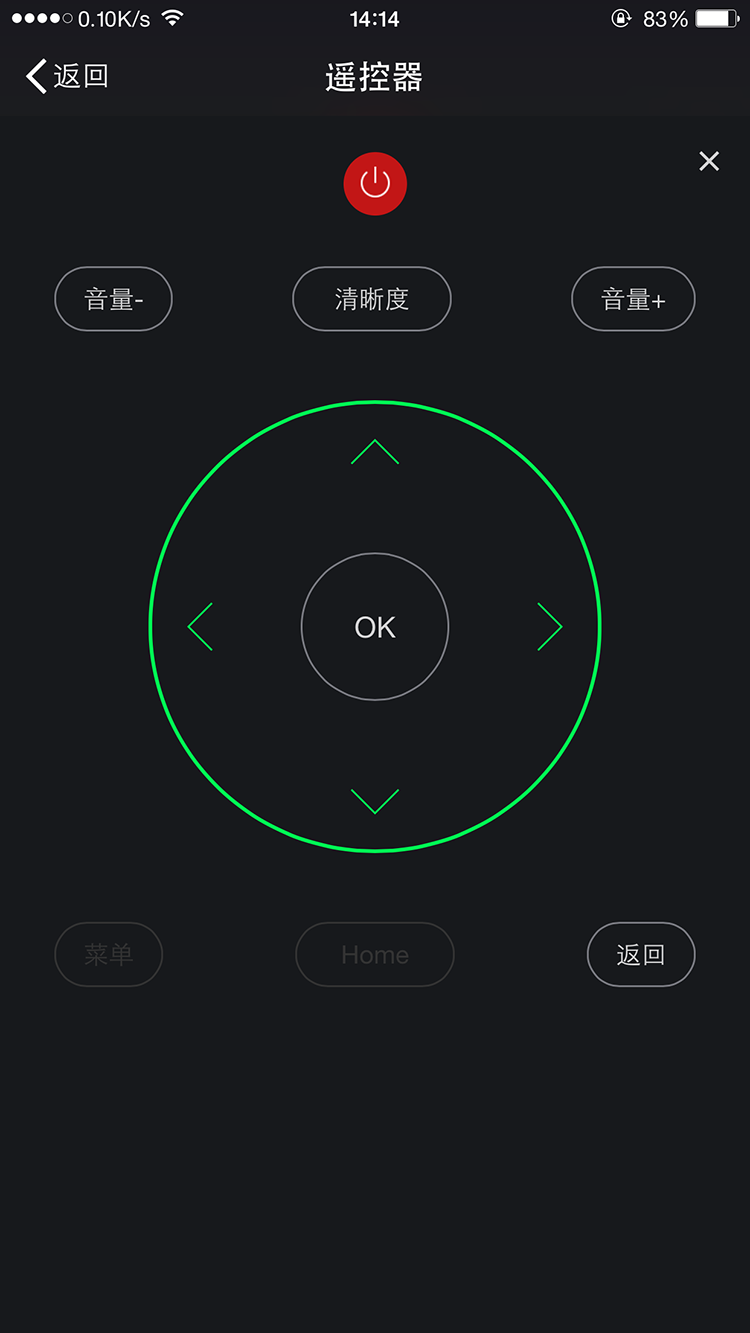Close the remote control panel
750x1333 pixels.
click(x=709, y=161)
